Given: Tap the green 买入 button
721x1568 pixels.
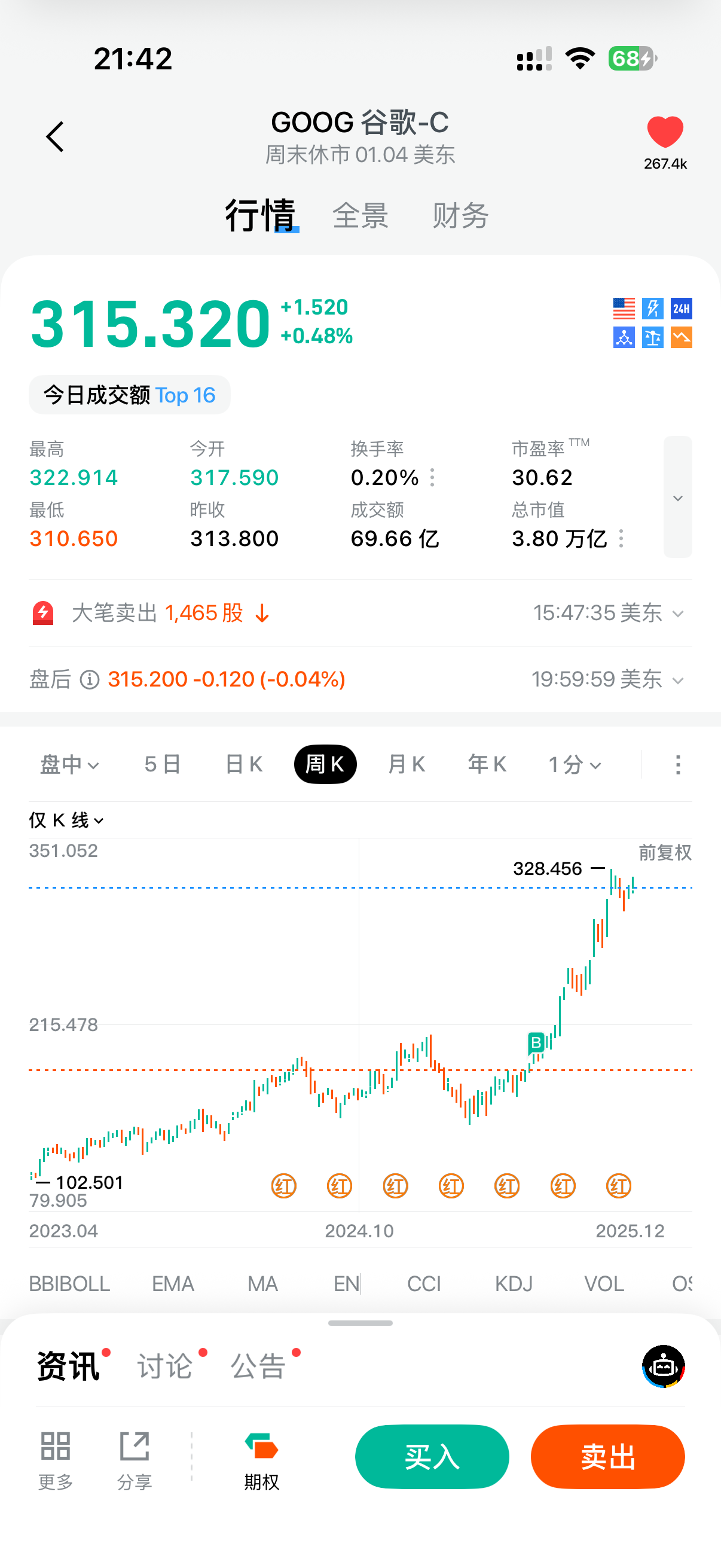Looking at the screenshot, I should (432, 1457).
